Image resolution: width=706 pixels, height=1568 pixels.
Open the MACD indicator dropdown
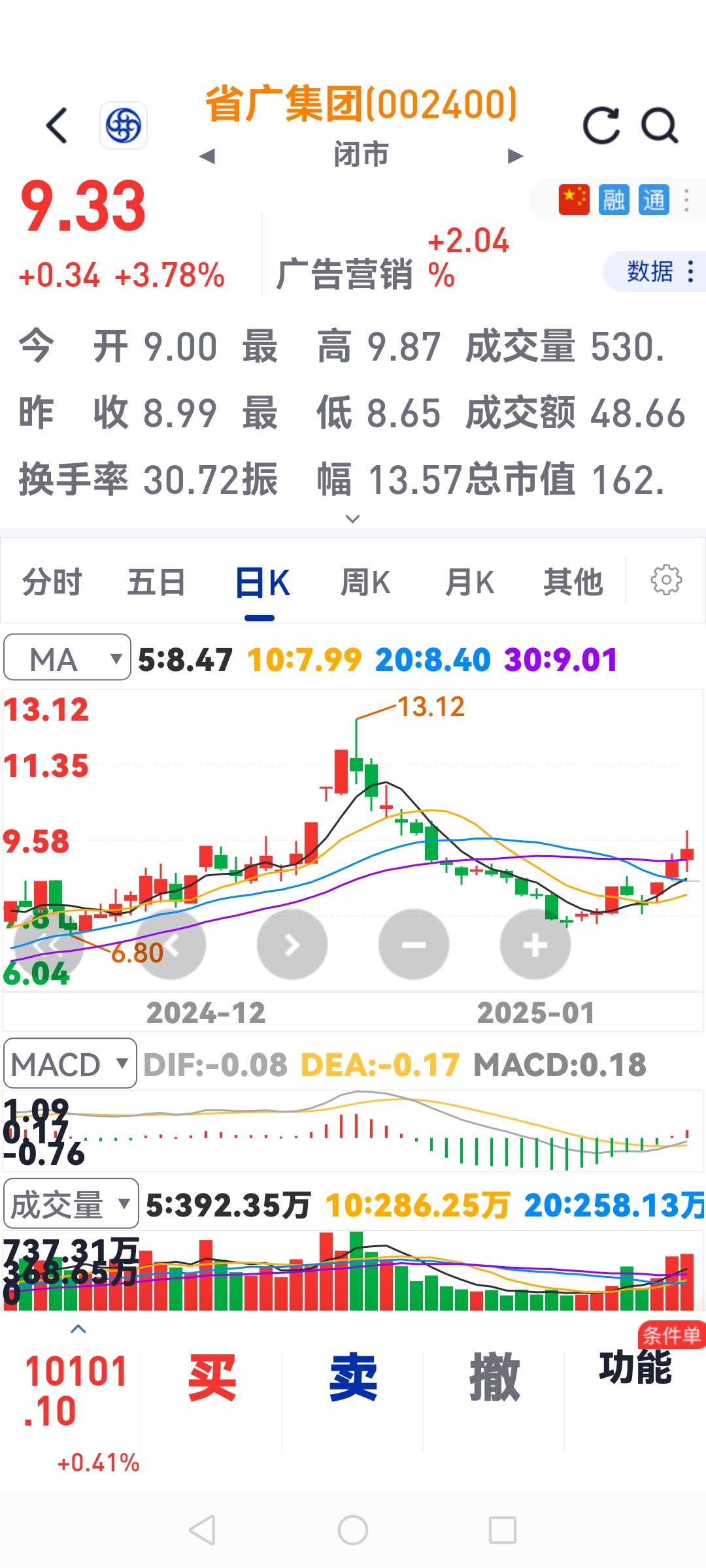tap(70, 1064)
